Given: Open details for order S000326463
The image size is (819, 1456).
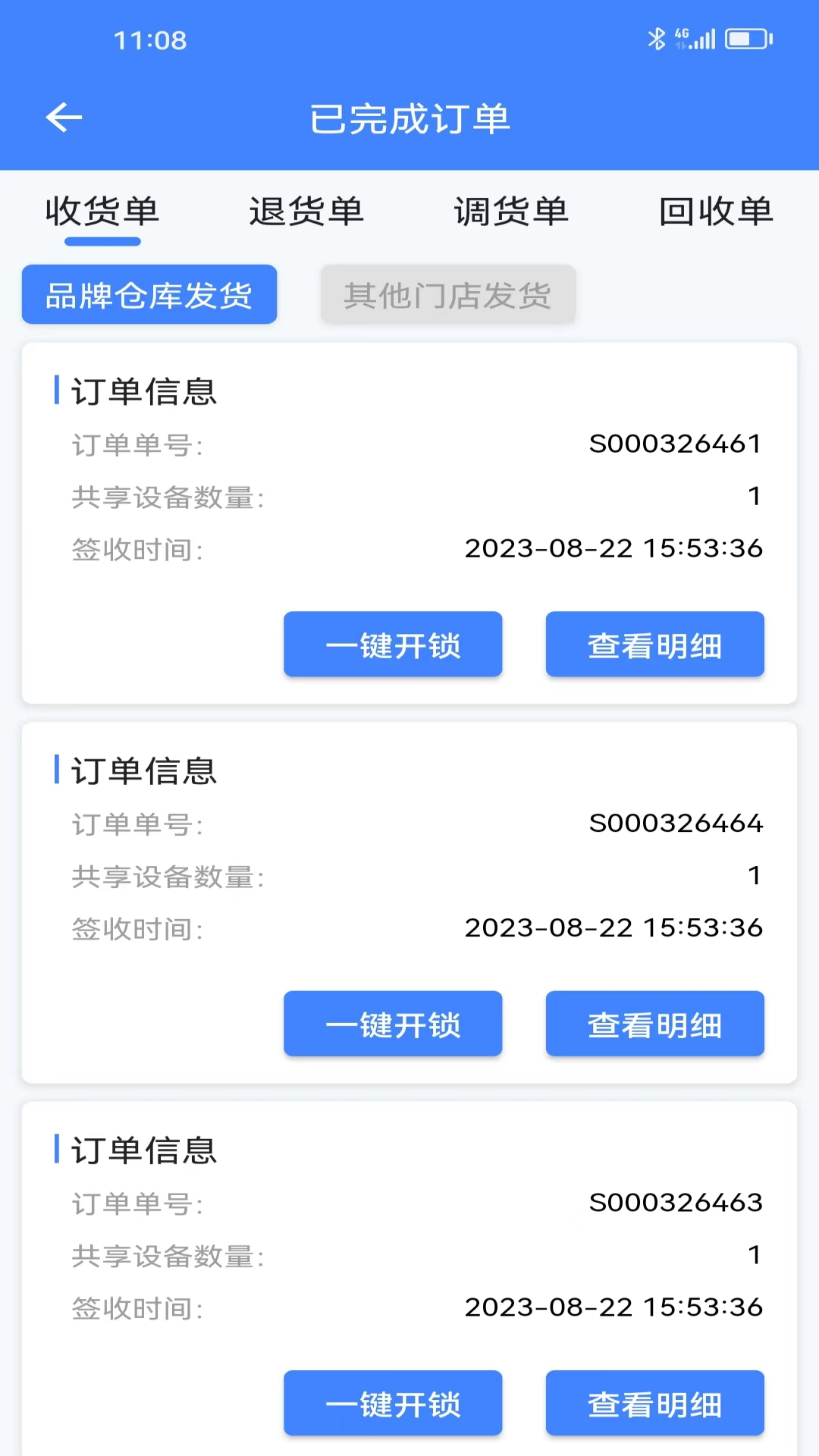Looking at the screenshot, I should tap(654, 1403).
